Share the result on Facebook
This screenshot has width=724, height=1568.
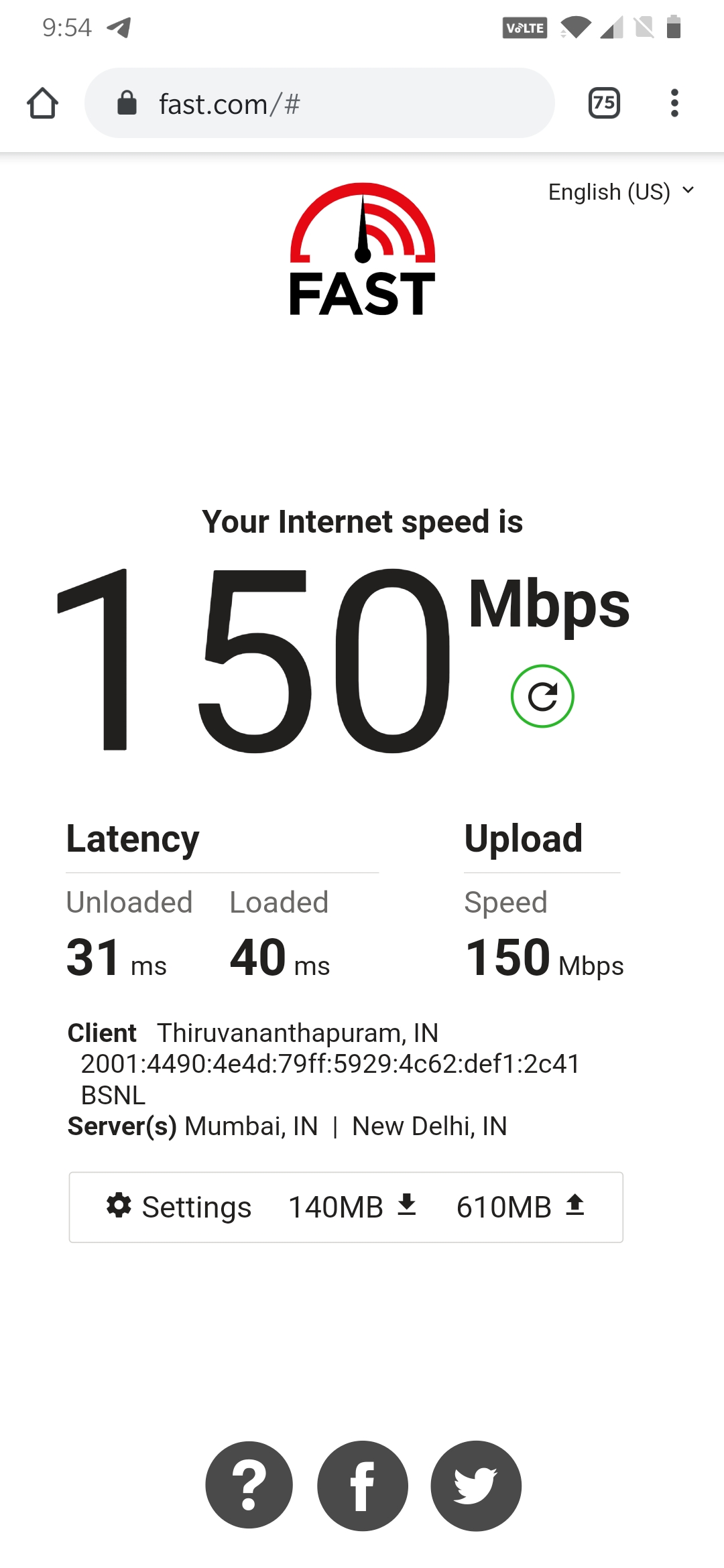click(x=363, y=1485)
